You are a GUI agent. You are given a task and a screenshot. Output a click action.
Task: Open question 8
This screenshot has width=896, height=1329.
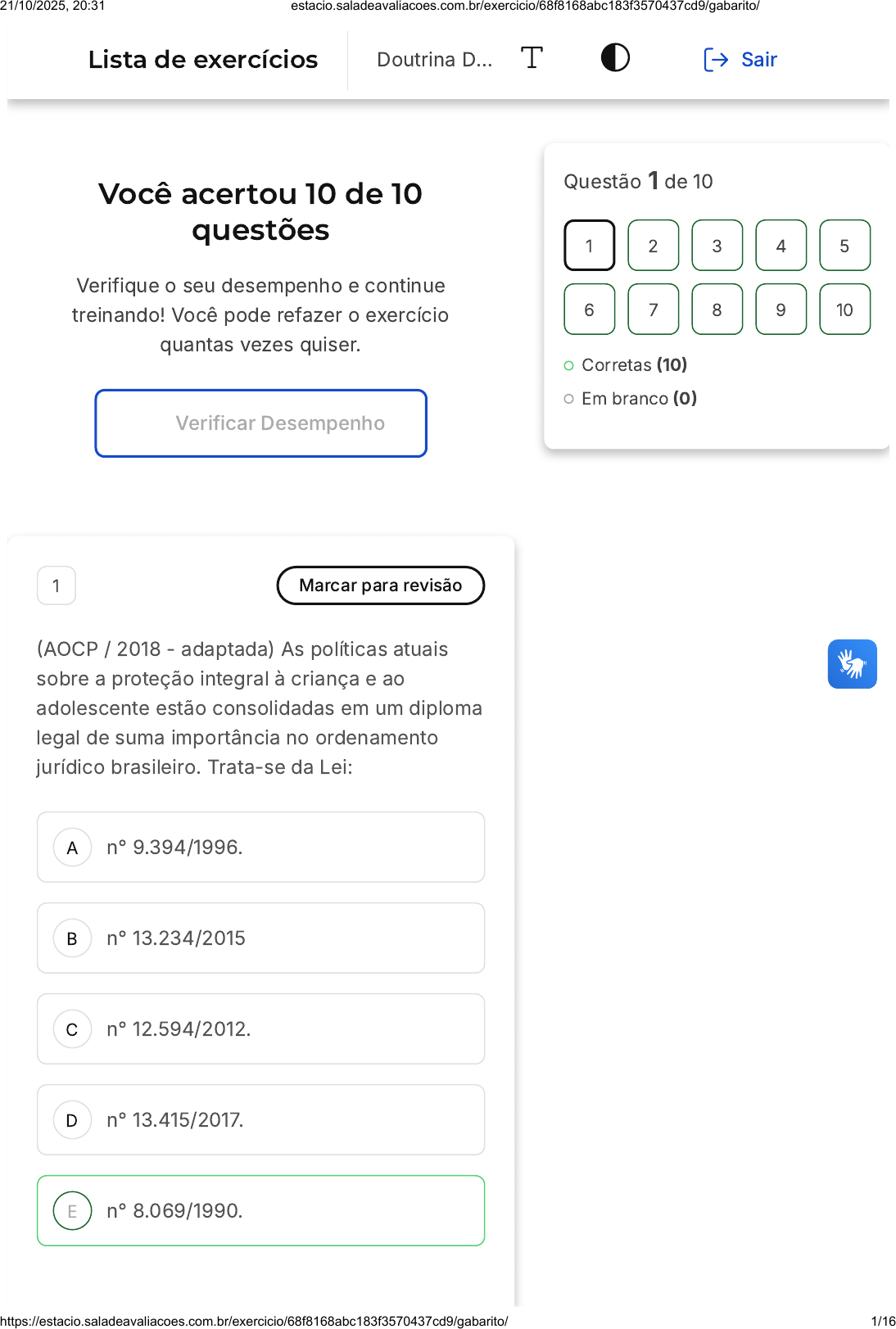point(717,310)
